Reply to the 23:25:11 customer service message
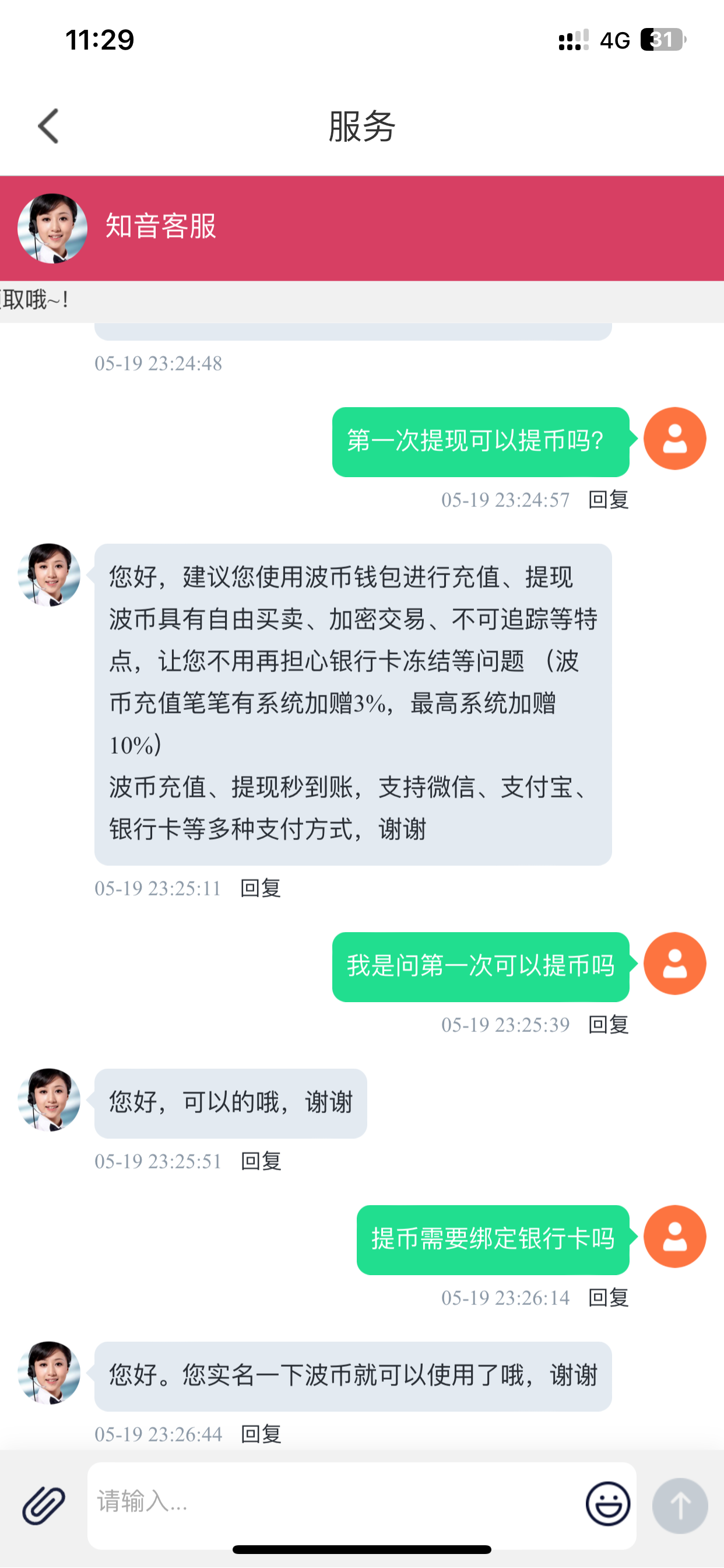Image resolution: width=724 pixels, height=1568 pixels. (x=261, y=888)
